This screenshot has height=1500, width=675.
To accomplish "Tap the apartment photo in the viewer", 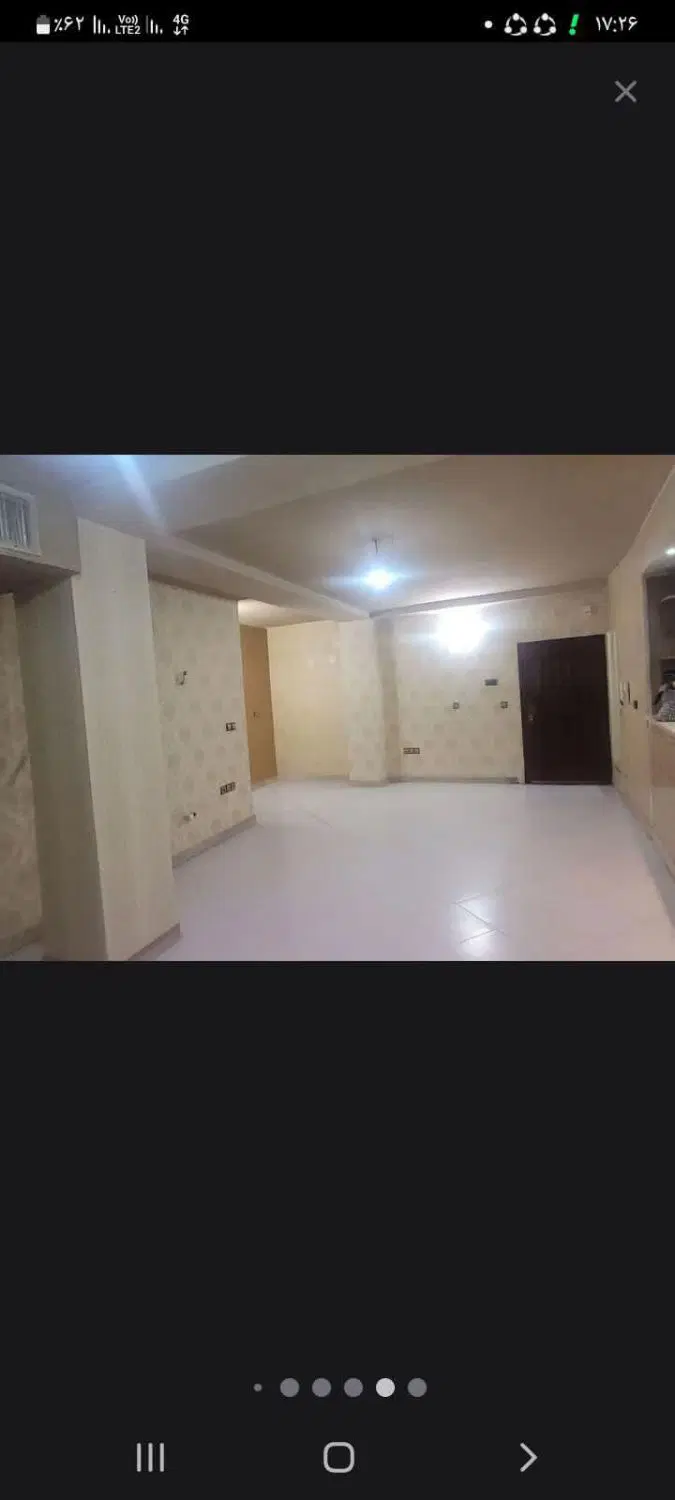I will [337, 708].
